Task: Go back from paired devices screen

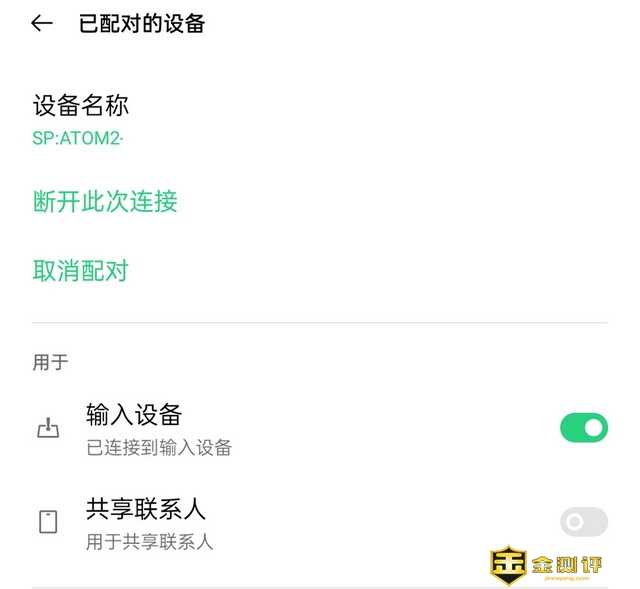Action: pyautogui.click(x=41, y=24)
